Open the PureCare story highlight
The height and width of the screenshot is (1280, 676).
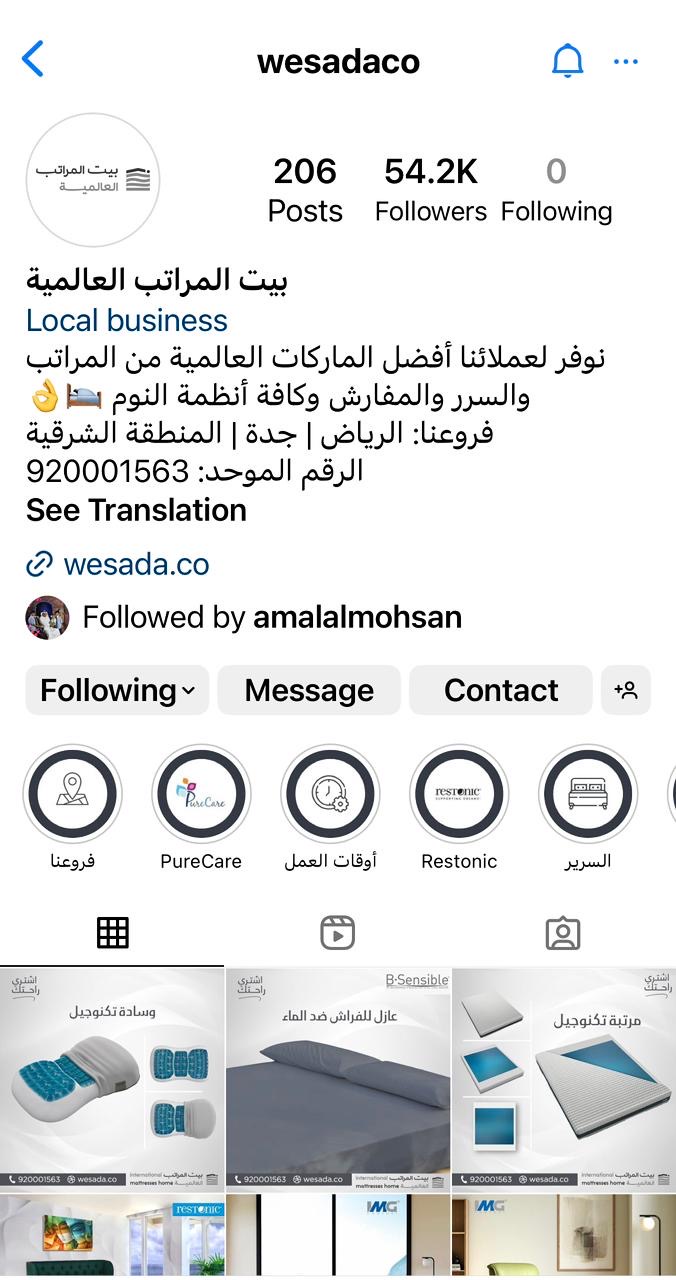[x=201, y=795]
